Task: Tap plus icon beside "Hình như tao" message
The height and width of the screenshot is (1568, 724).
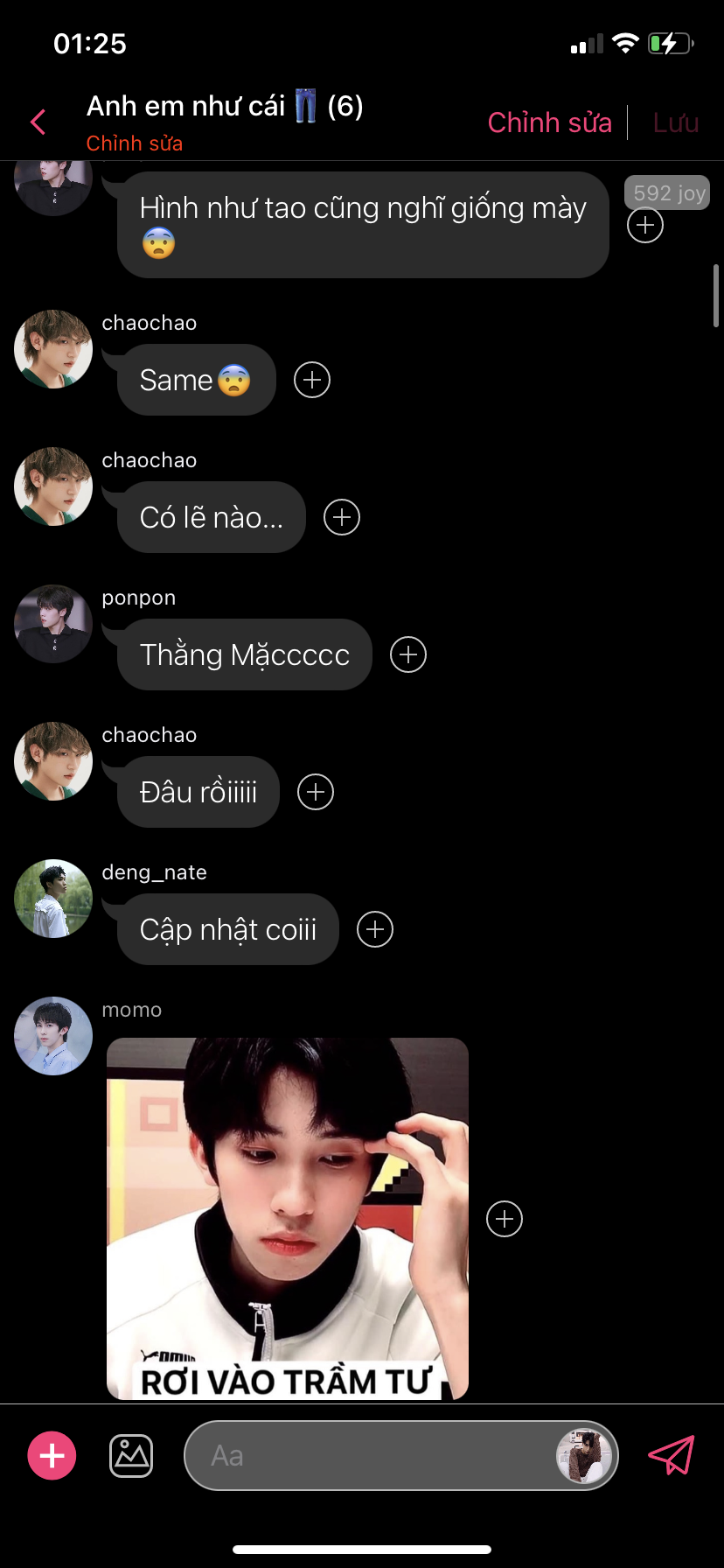Action: [x=645, y=225]
